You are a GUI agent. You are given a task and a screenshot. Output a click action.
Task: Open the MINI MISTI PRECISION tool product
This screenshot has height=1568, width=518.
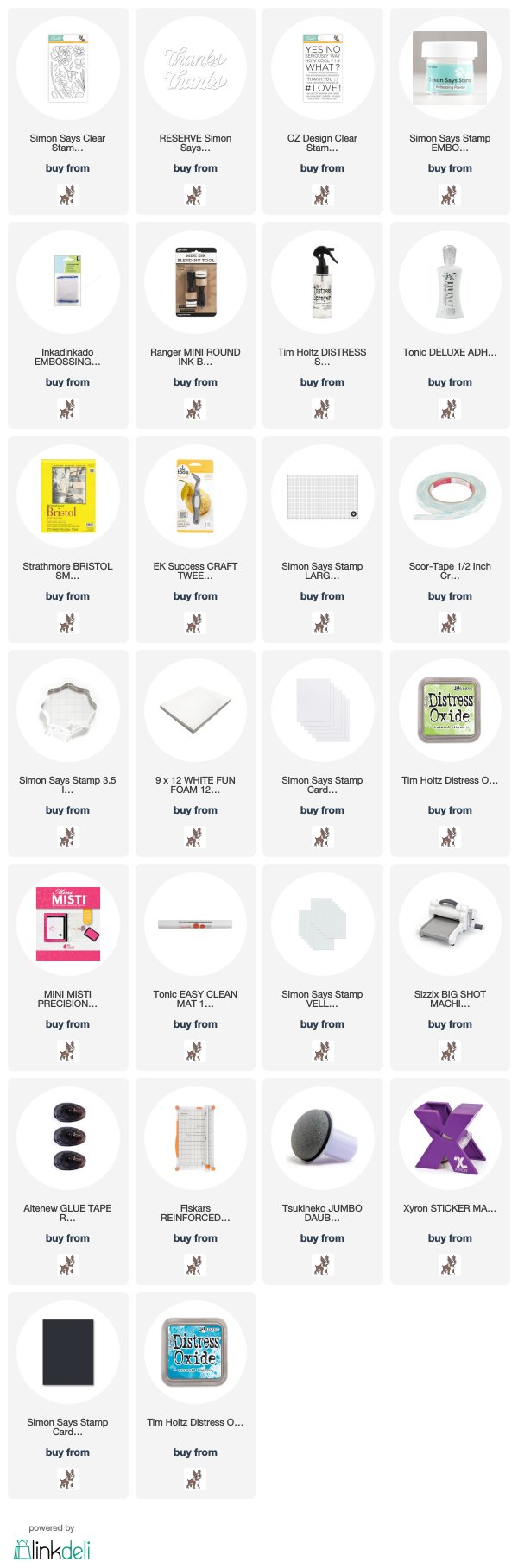tap(67, 925)
